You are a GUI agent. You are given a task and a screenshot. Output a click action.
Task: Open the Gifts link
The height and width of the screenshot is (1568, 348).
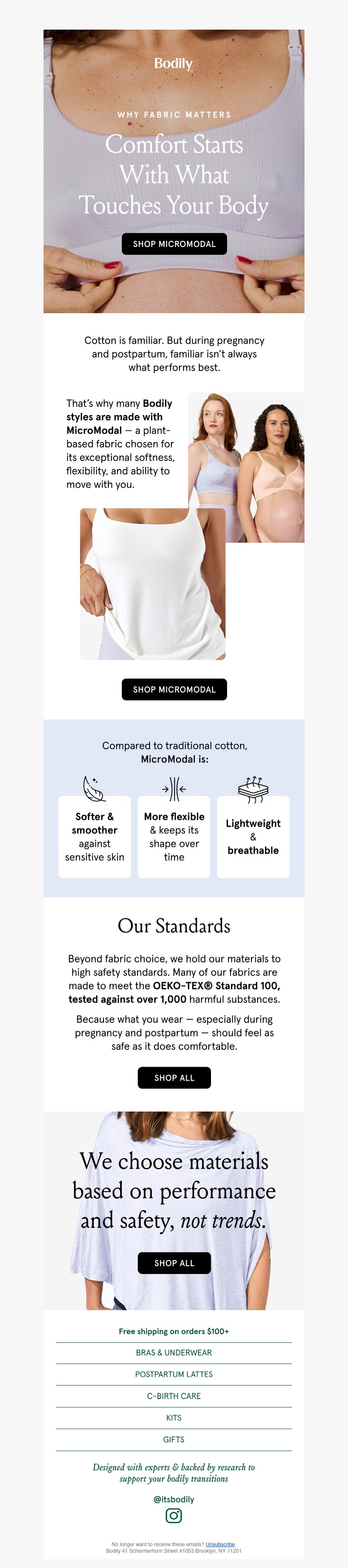(x=174, y=1440)
